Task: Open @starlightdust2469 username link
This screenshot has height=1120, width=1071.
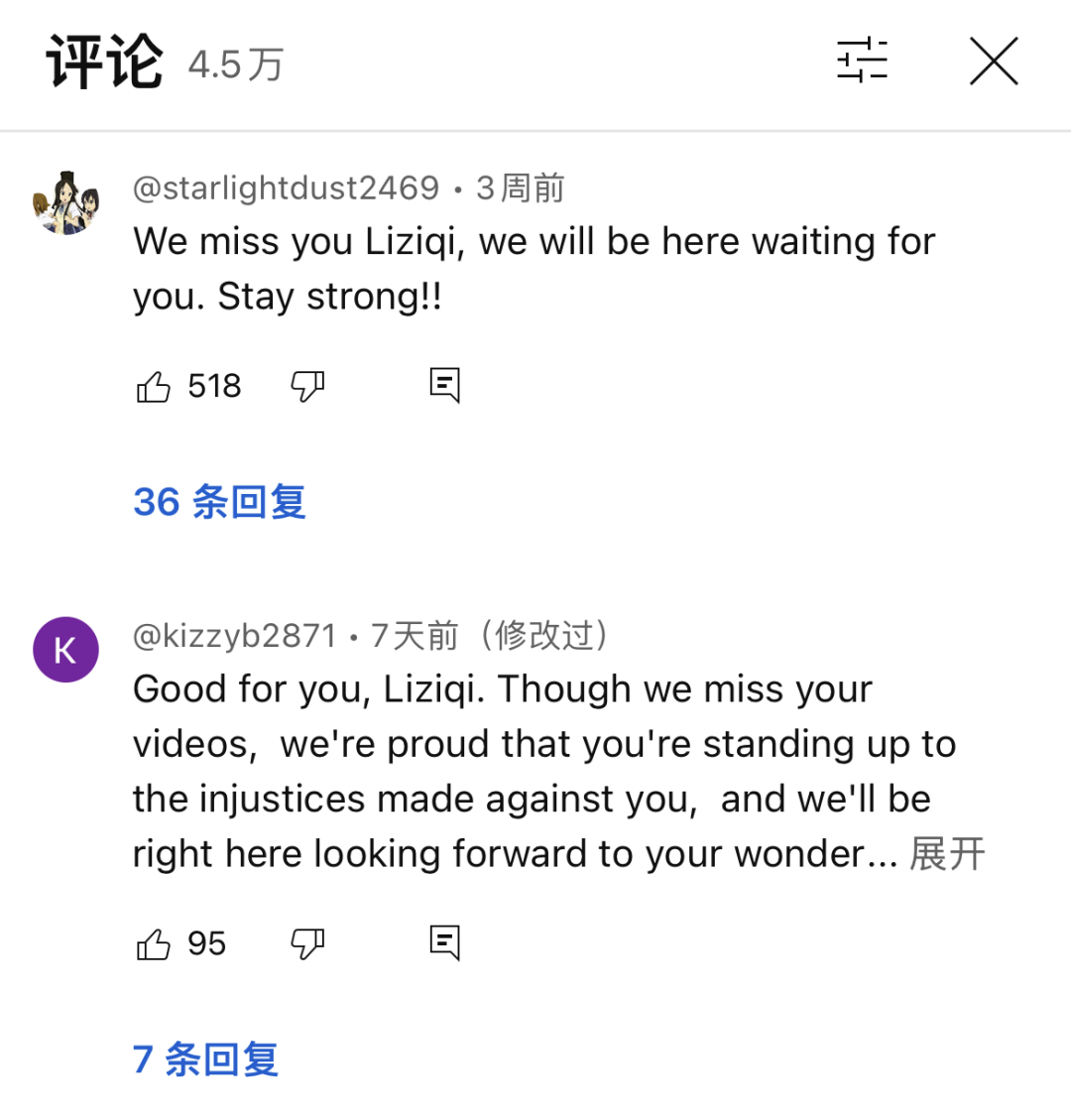Action: [286, 187]
